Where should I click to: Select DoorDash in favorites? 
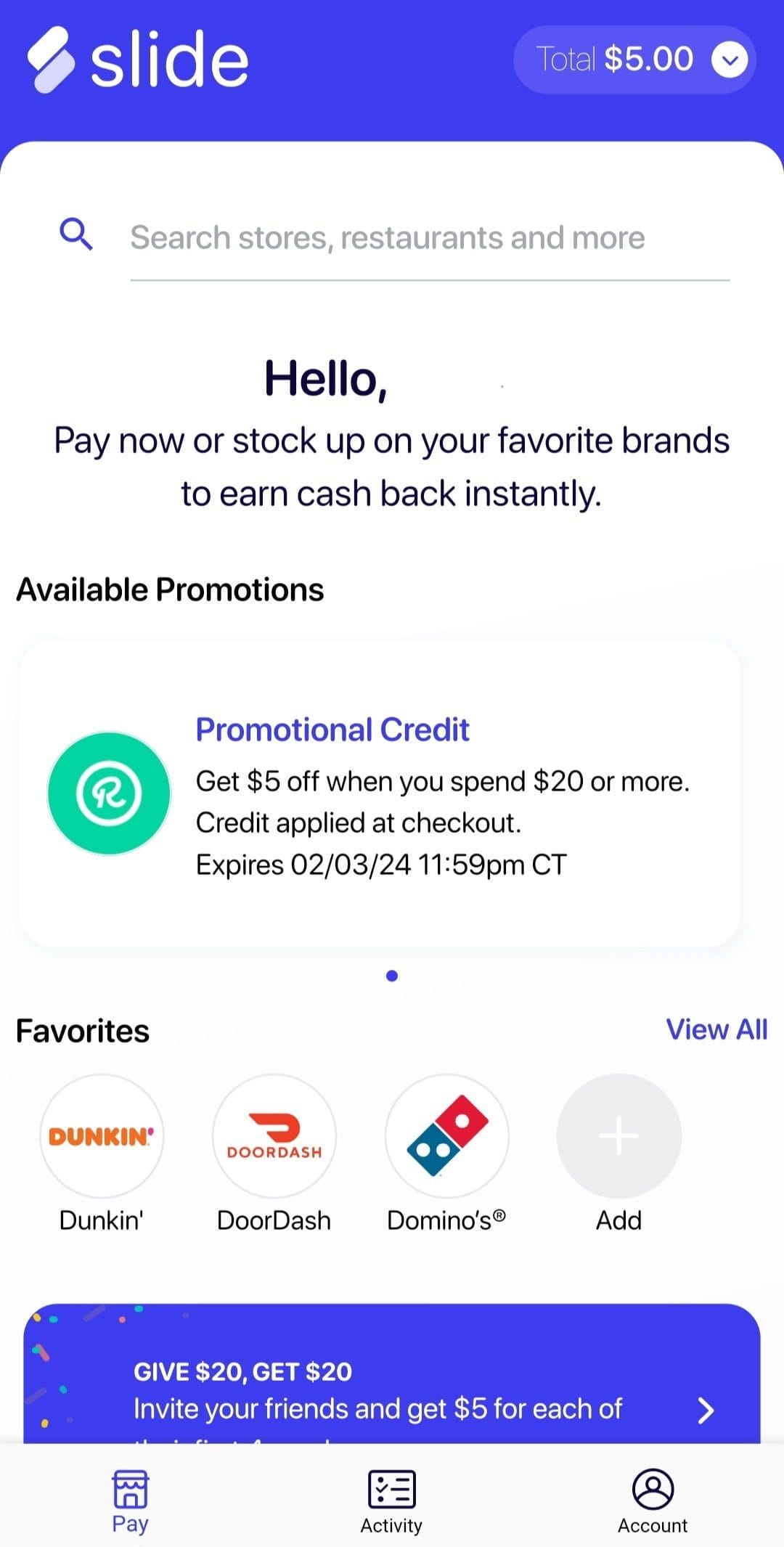pos(274,1154)
